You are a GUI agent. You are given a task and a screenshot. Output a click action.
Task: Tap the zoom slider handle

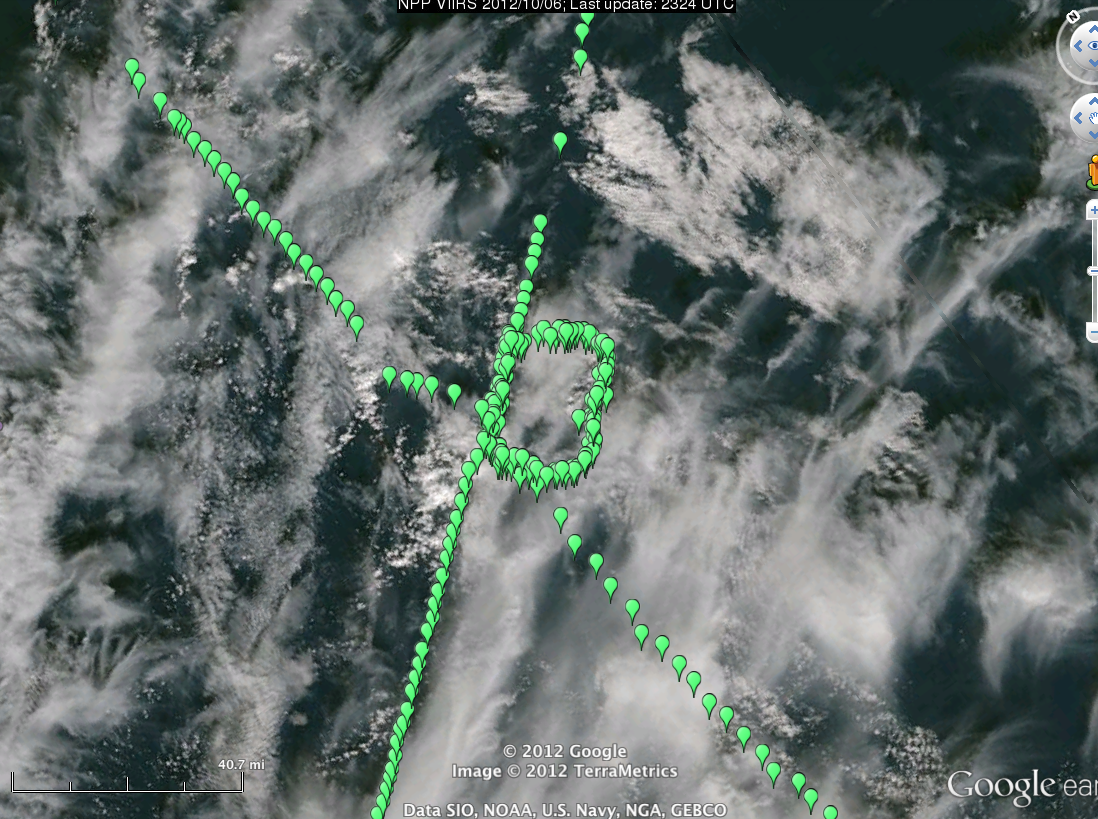[x=1092, y=271]
